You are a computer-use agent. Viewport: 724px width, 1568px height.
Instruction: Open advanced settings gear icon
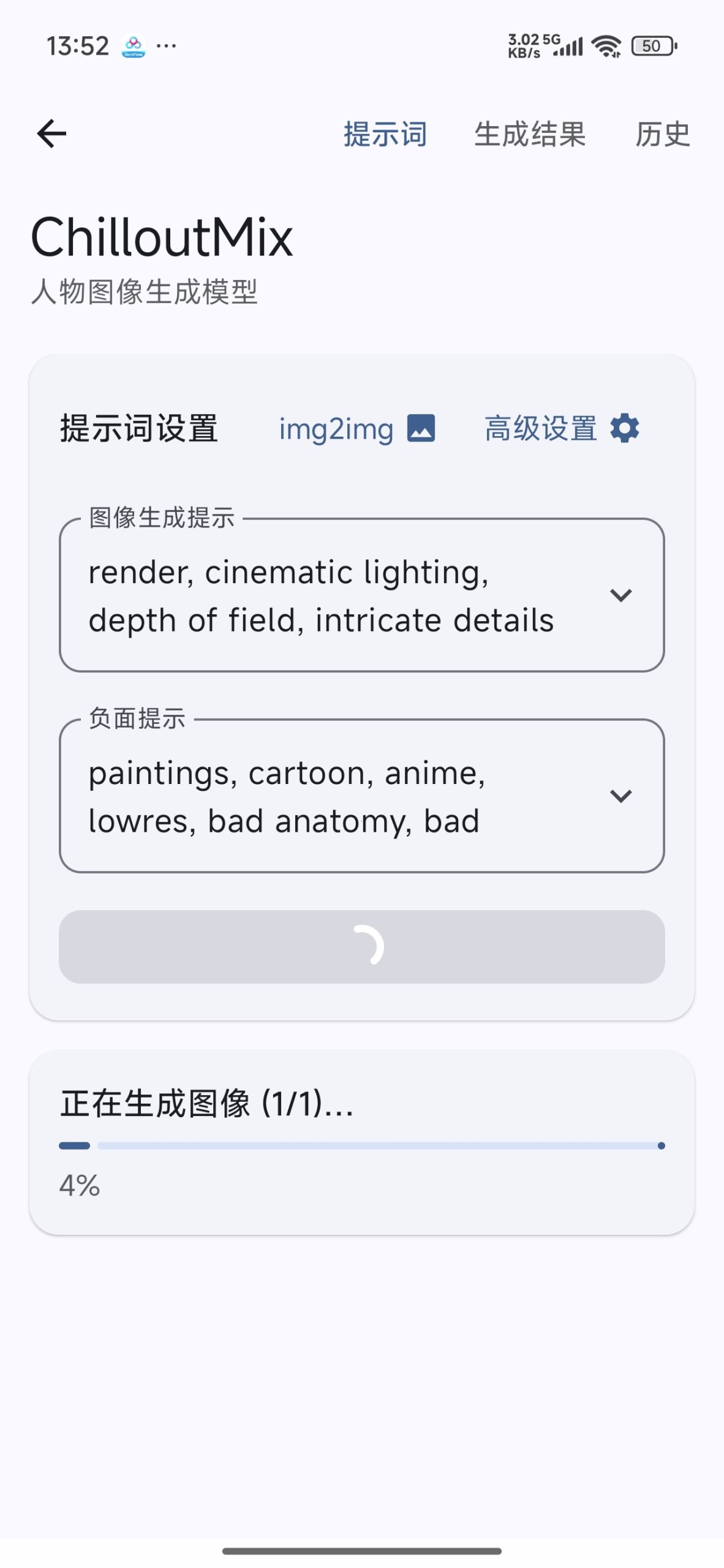click(x=625, y=429)
